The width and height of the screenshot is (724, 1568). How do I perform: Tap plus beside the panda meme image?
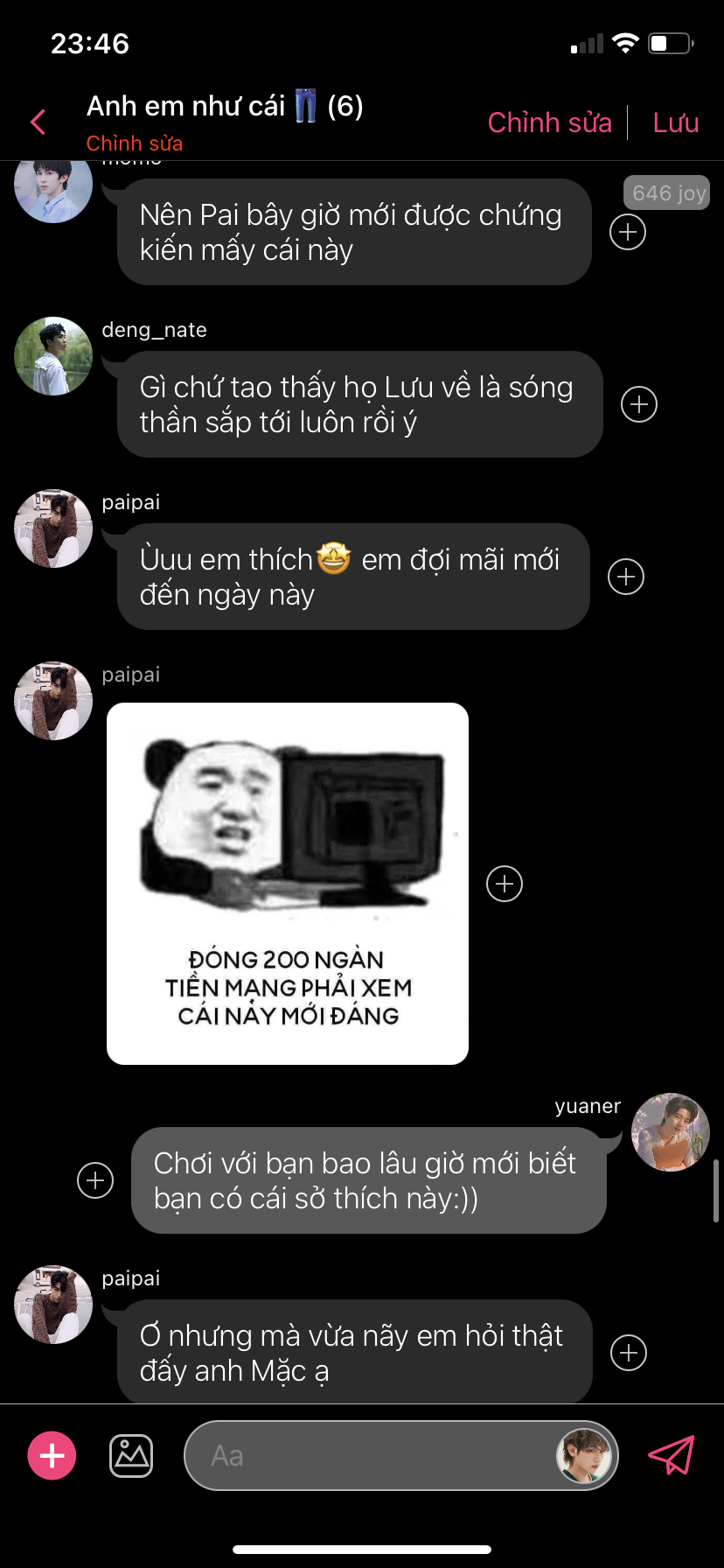[505, 884]
